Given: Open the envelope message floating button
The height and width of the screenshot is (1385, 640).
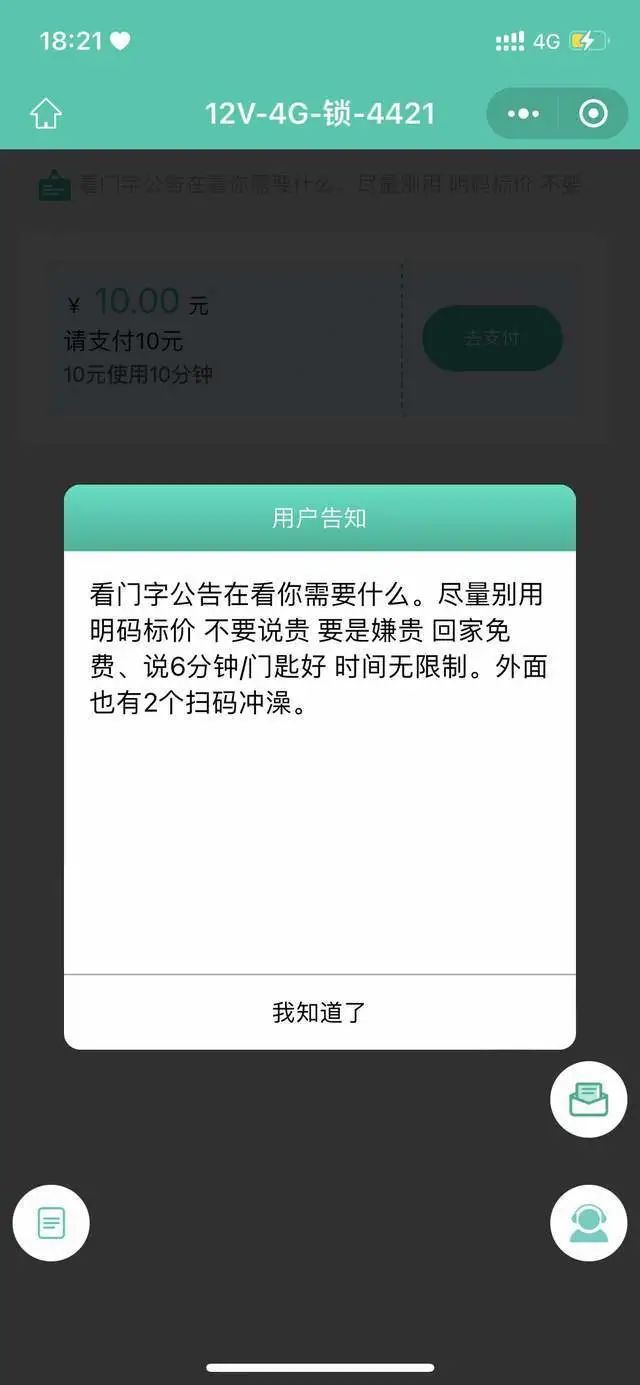Looking at the screenshot, I should (x=588, y=1099).
